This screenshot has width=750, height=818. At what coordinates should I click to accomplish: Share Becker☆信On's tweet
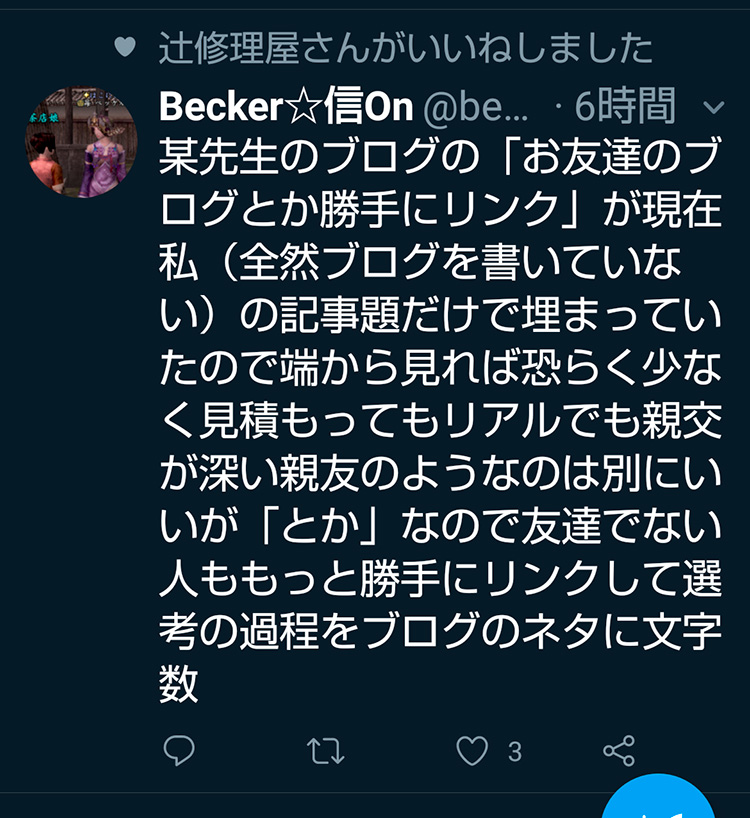(619, 750)
